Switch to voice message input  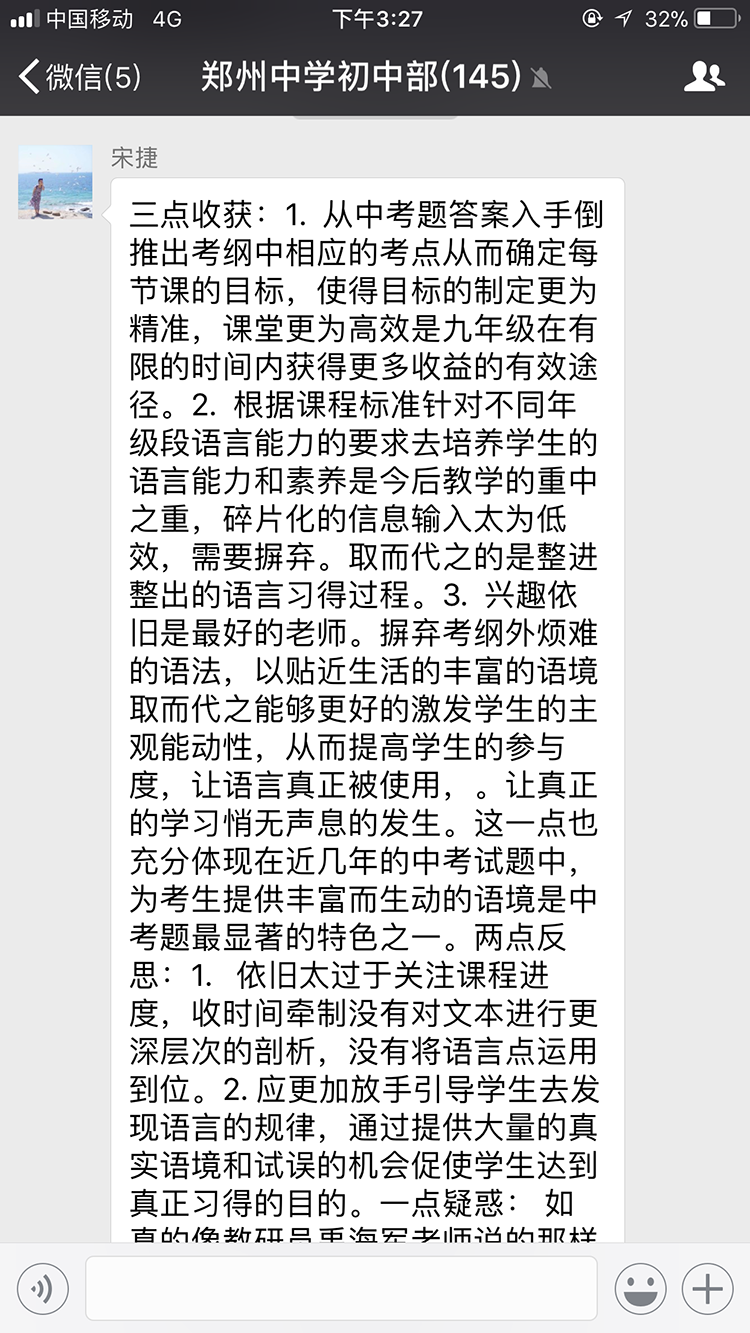coord(43,1288)
